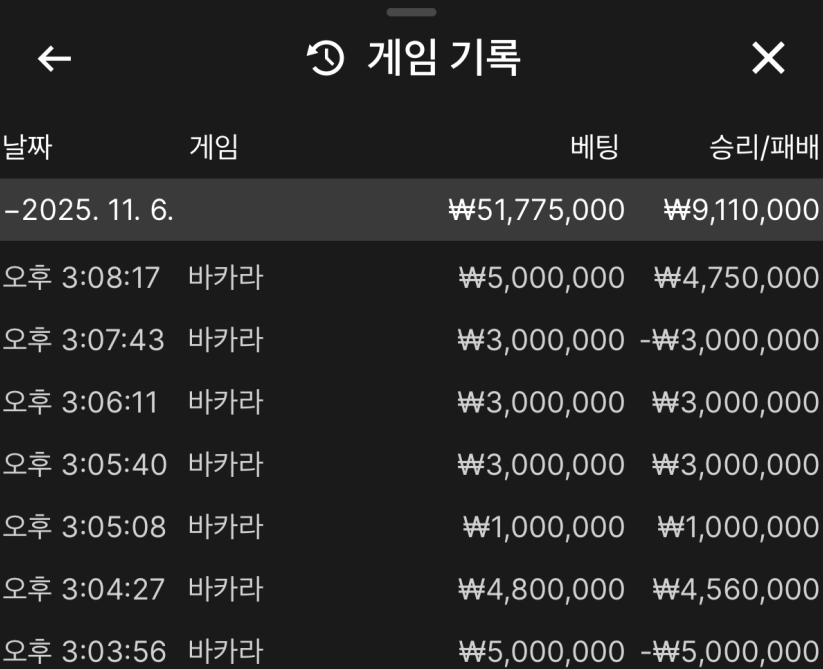The height and width of the screenshot is (669, 823).
Task: Open the 오후 3:03:56 바카라 record
Action: (x=411, y=650)
